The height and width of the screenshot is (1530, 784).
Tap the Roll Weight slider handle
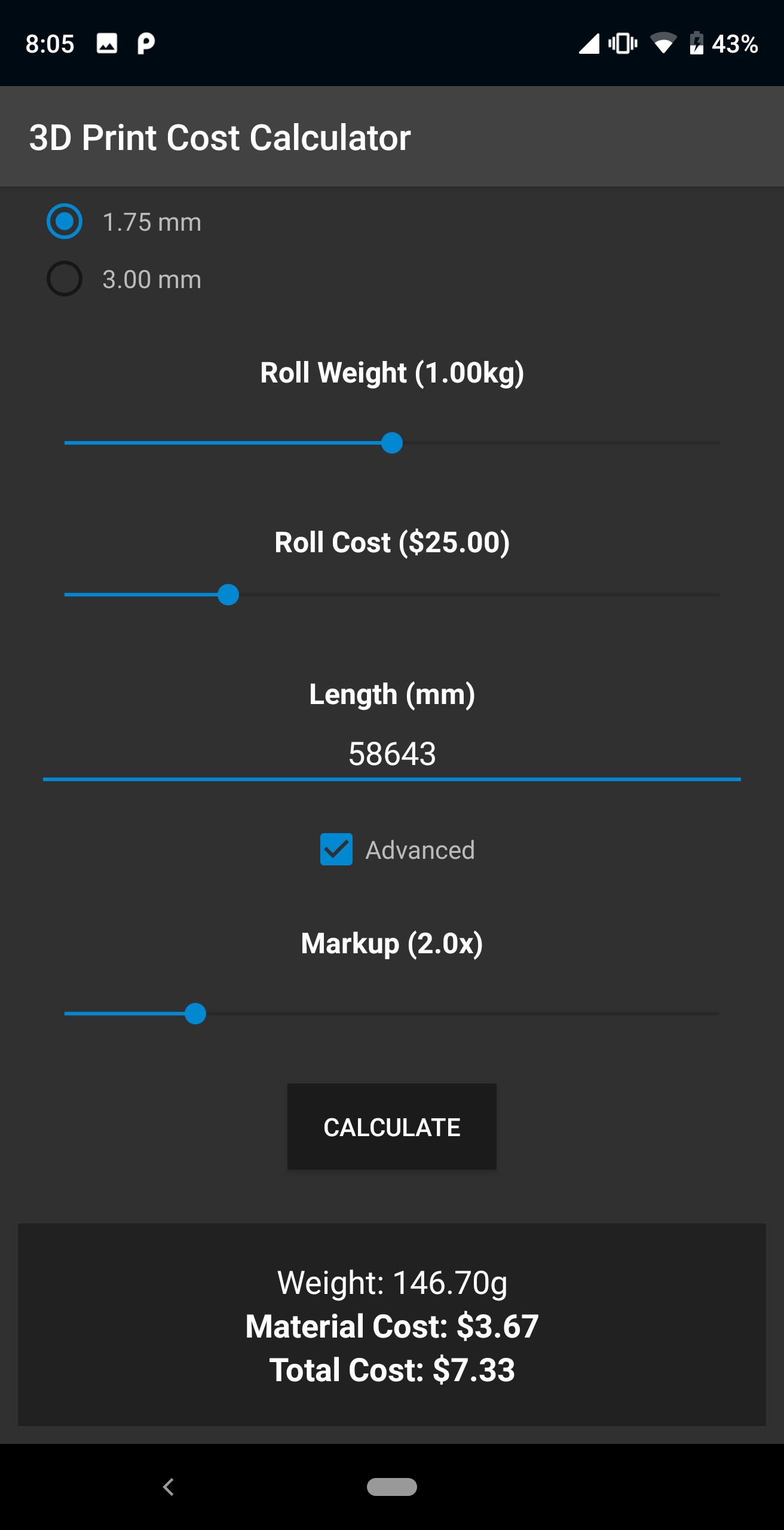coord(393,443)
